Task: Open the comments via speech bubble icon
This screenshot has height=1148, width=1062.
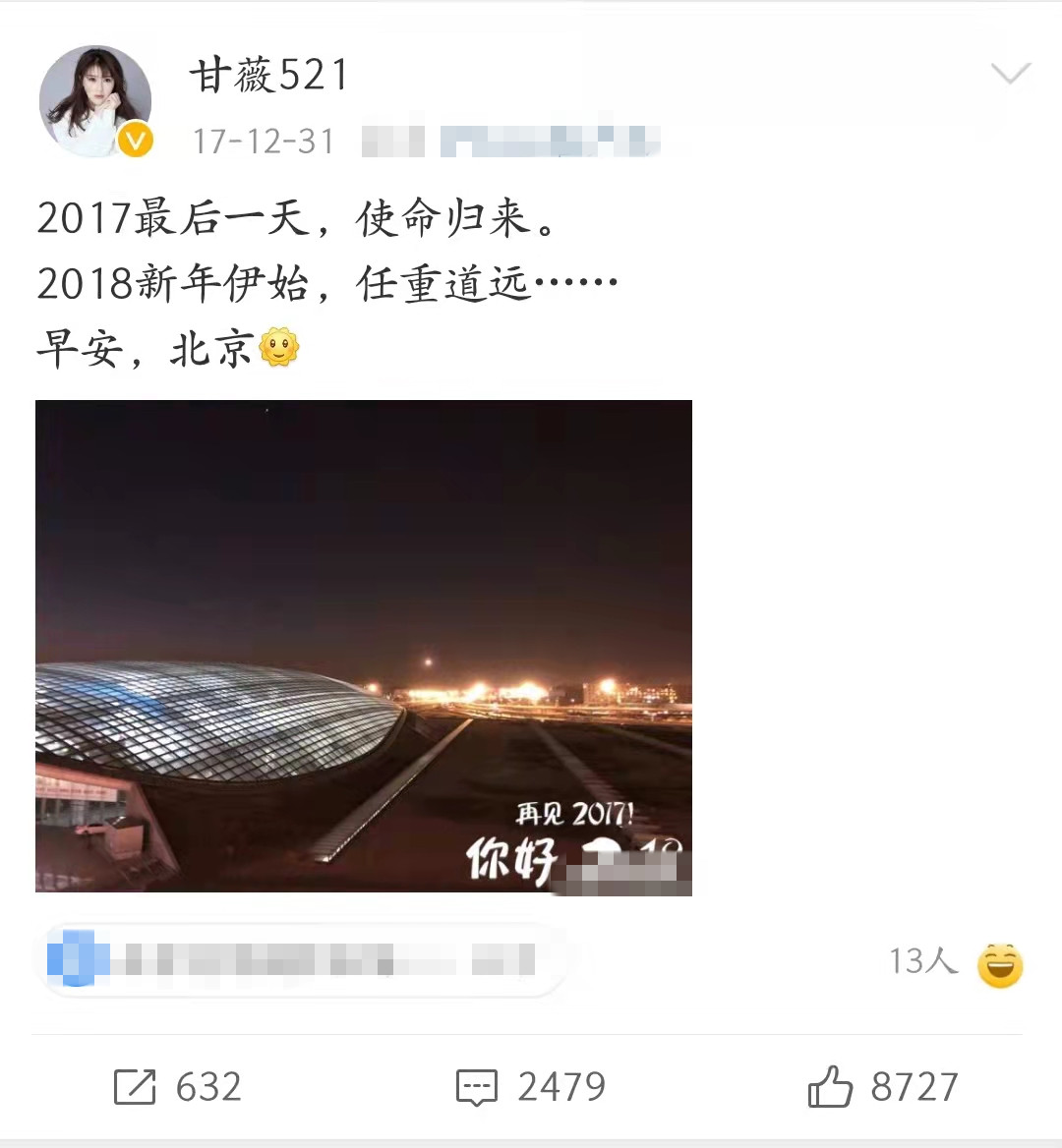Action: point(478,1086)
